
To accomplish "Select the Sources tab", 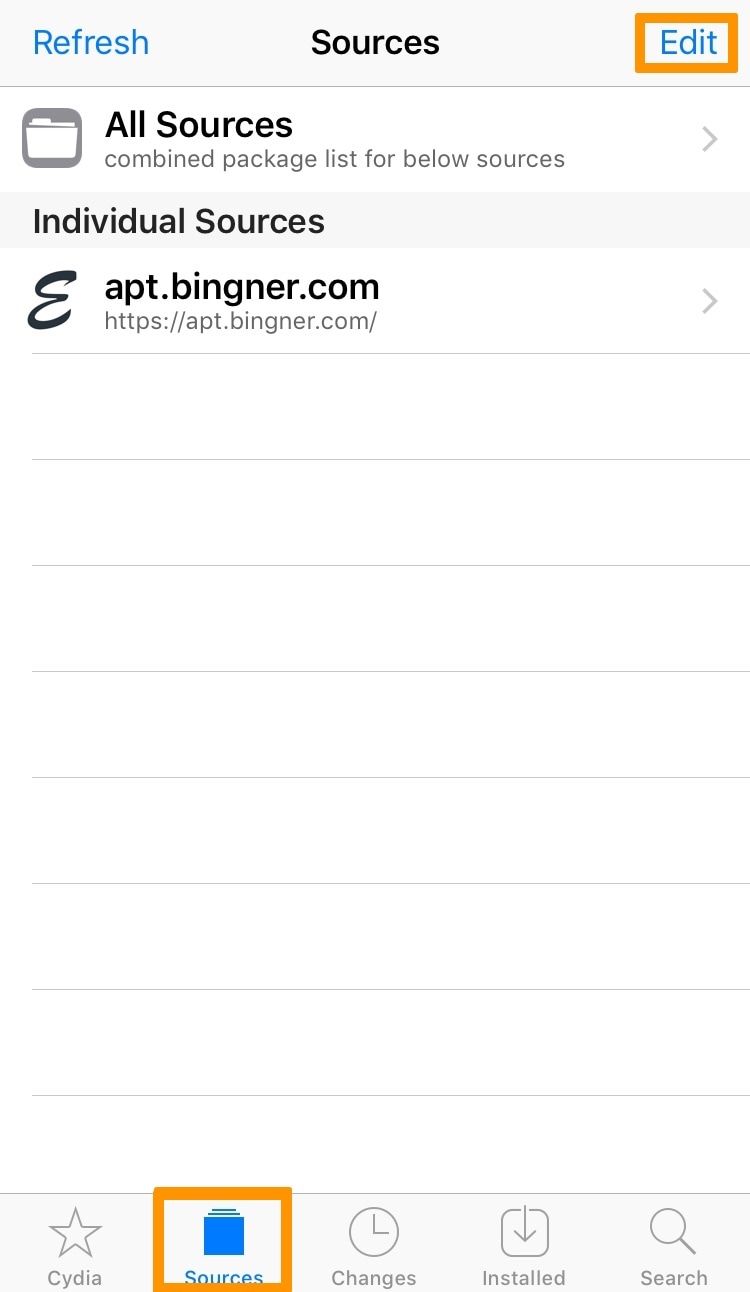I will pos(224,1246).
